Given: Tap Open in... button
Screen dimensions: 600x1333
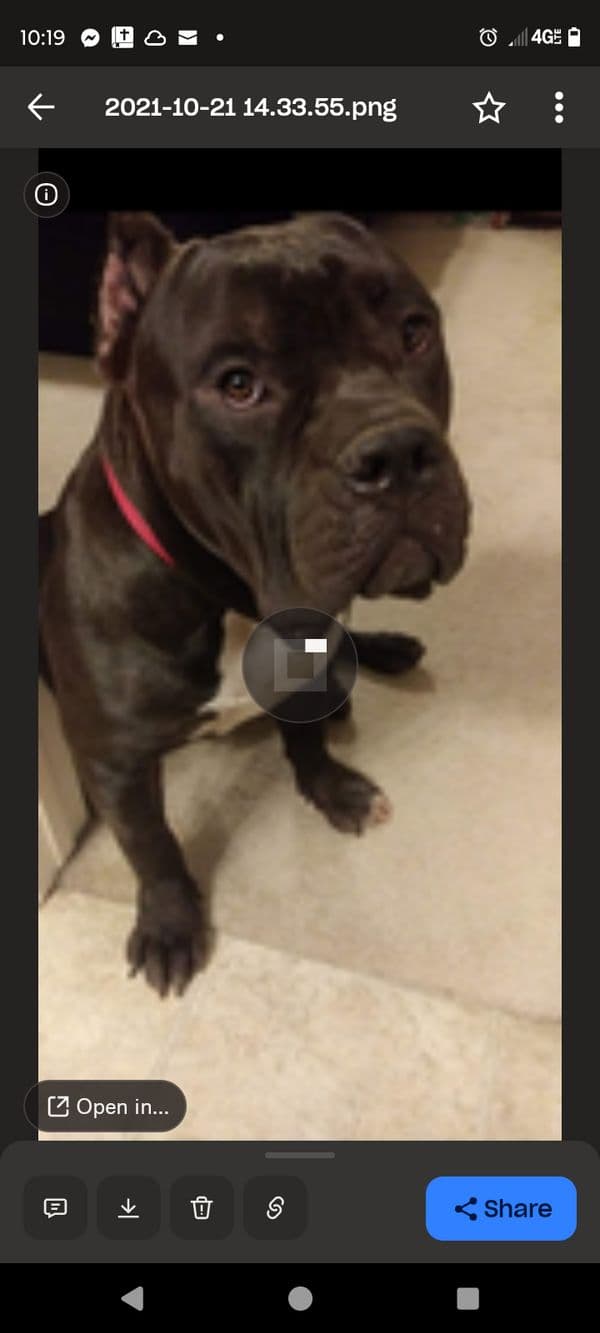Looking at the screenshot, I should tap(106, 1106).
